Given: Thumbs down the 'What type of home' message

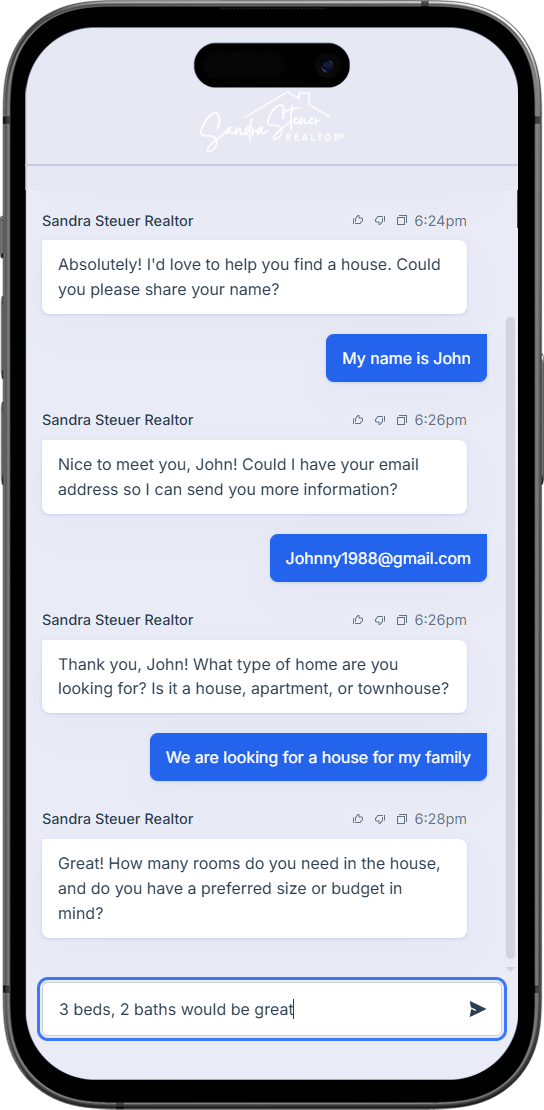Looking at the screenshot, I should coord(380,619).
